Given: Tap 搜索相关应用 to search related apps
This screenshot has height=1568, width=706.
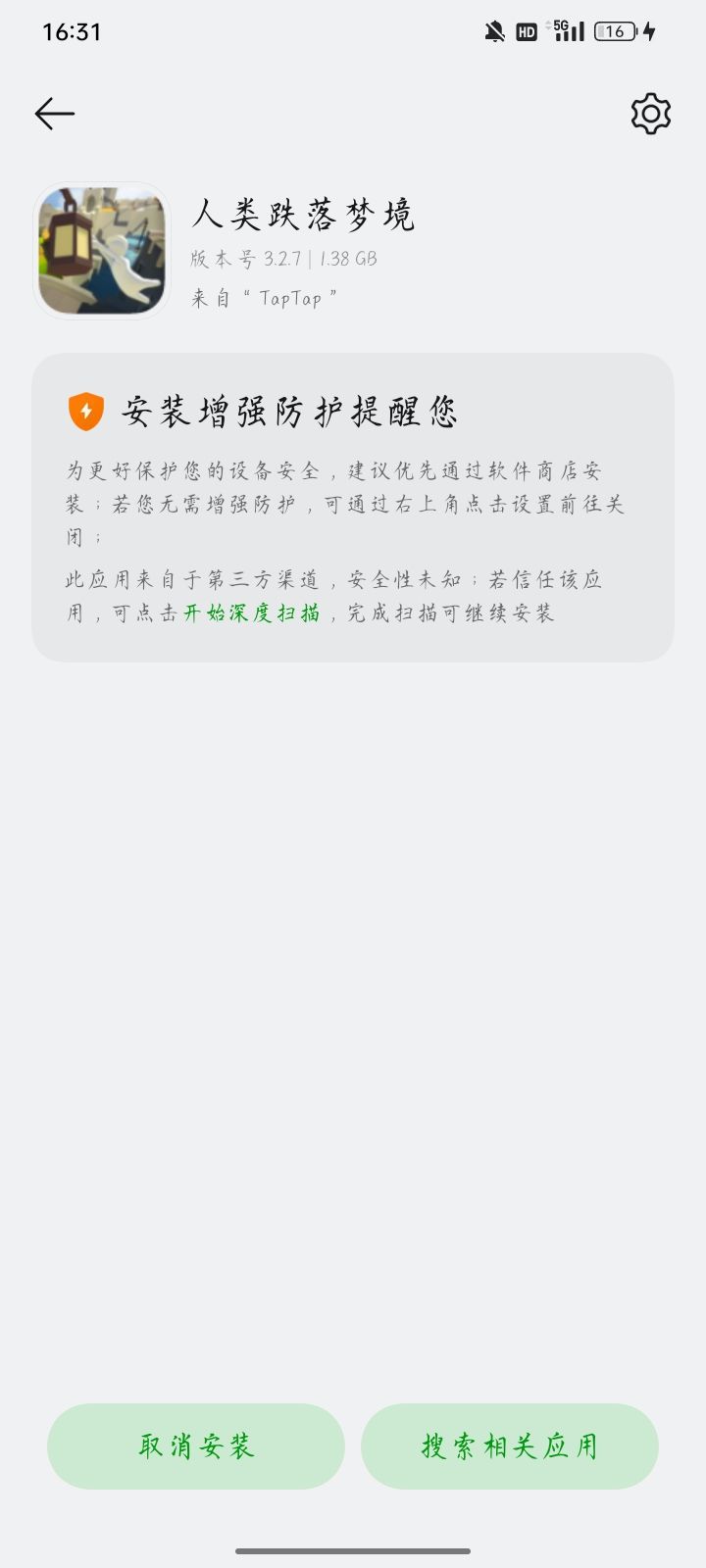Looking at the screenshot, I should point(509,1445).
